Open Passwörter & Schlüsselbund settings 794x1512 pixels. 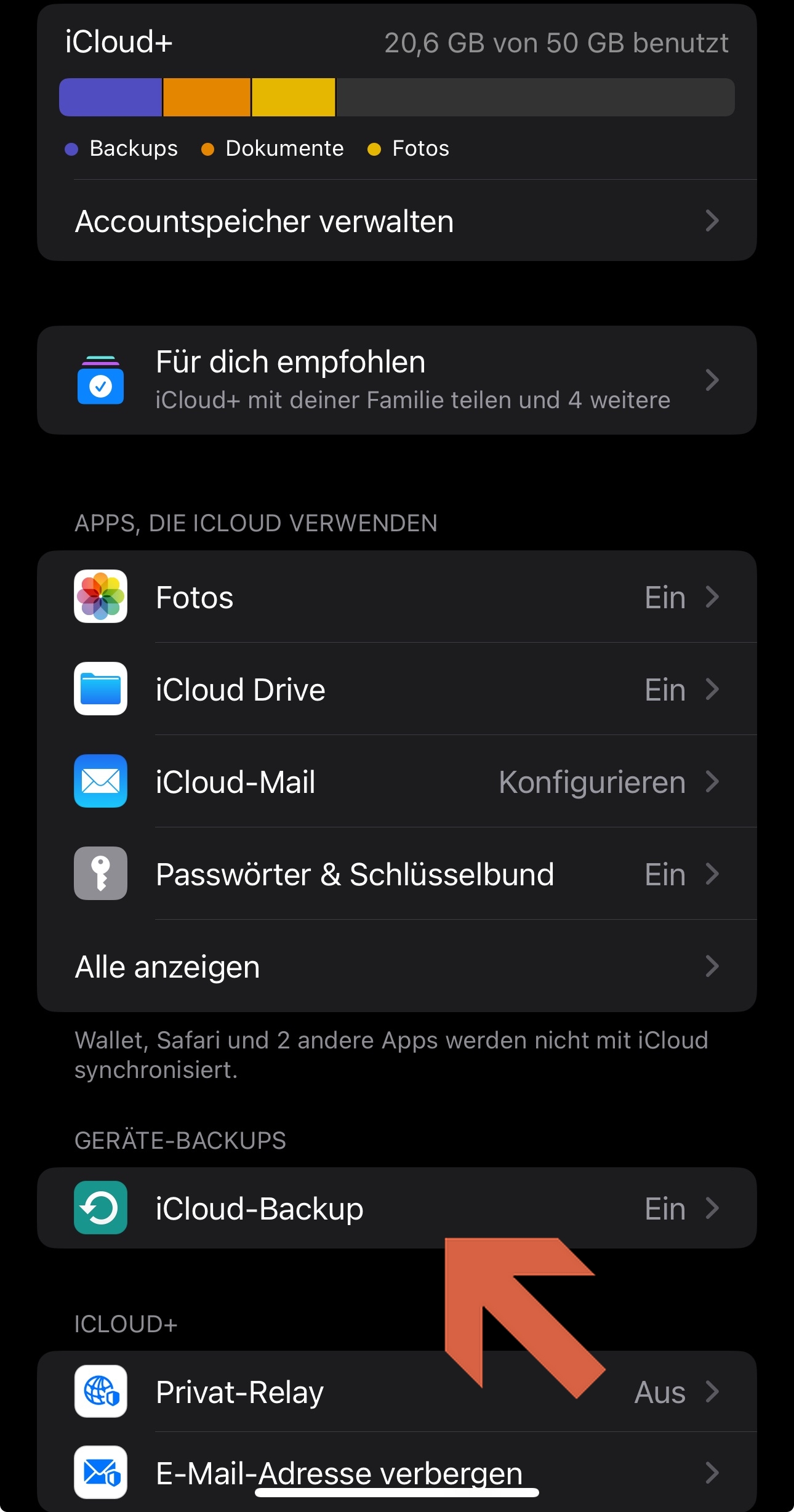click(396, 874)
